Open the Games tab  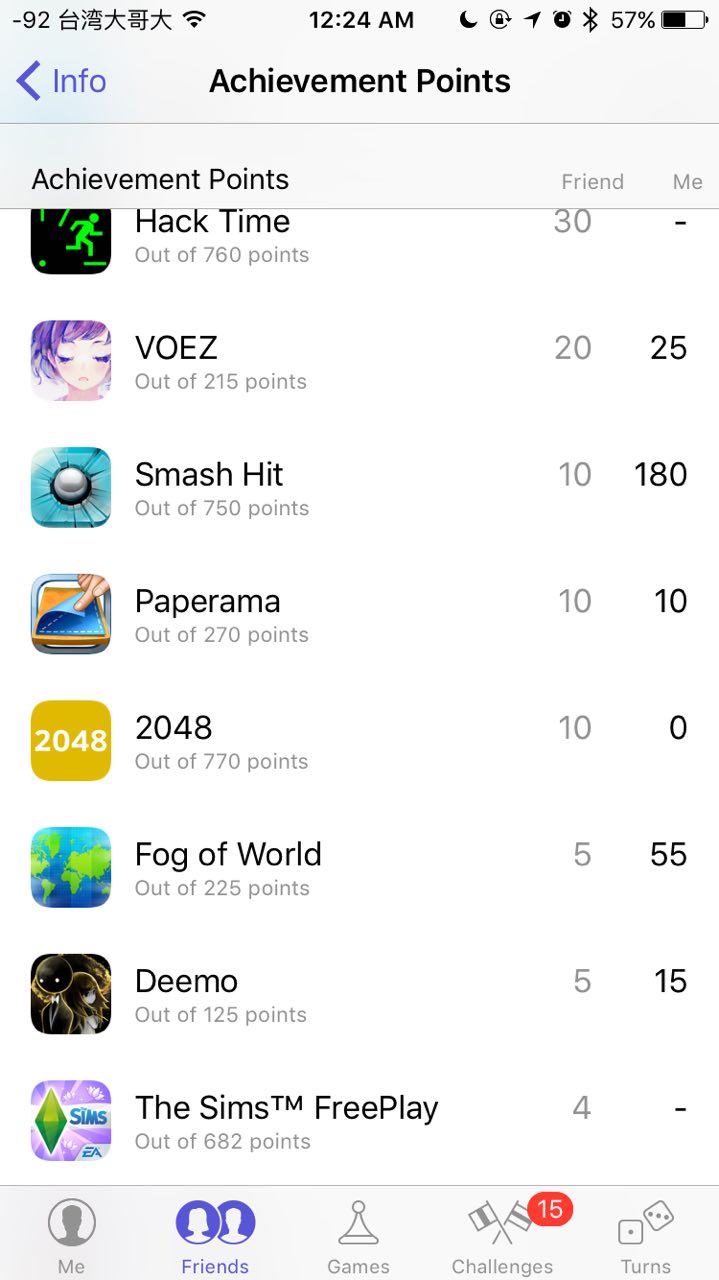[x=358, y=1235]
